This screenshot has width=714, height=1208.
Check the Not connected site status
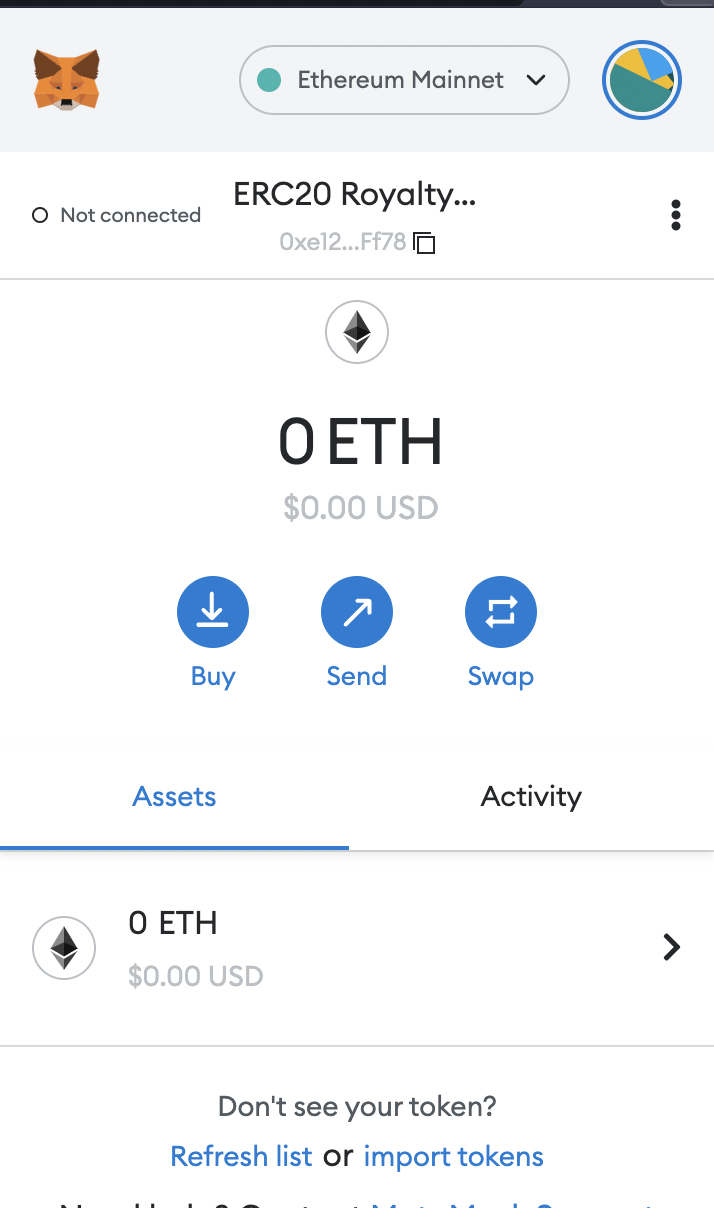[x=117, y=215]
